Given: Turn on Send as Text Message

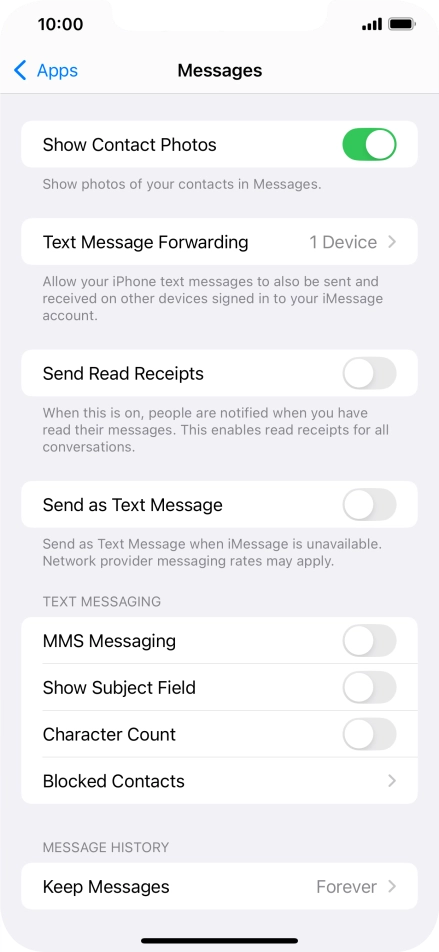Looking at the screenshot, I should (x=369, y=505).
